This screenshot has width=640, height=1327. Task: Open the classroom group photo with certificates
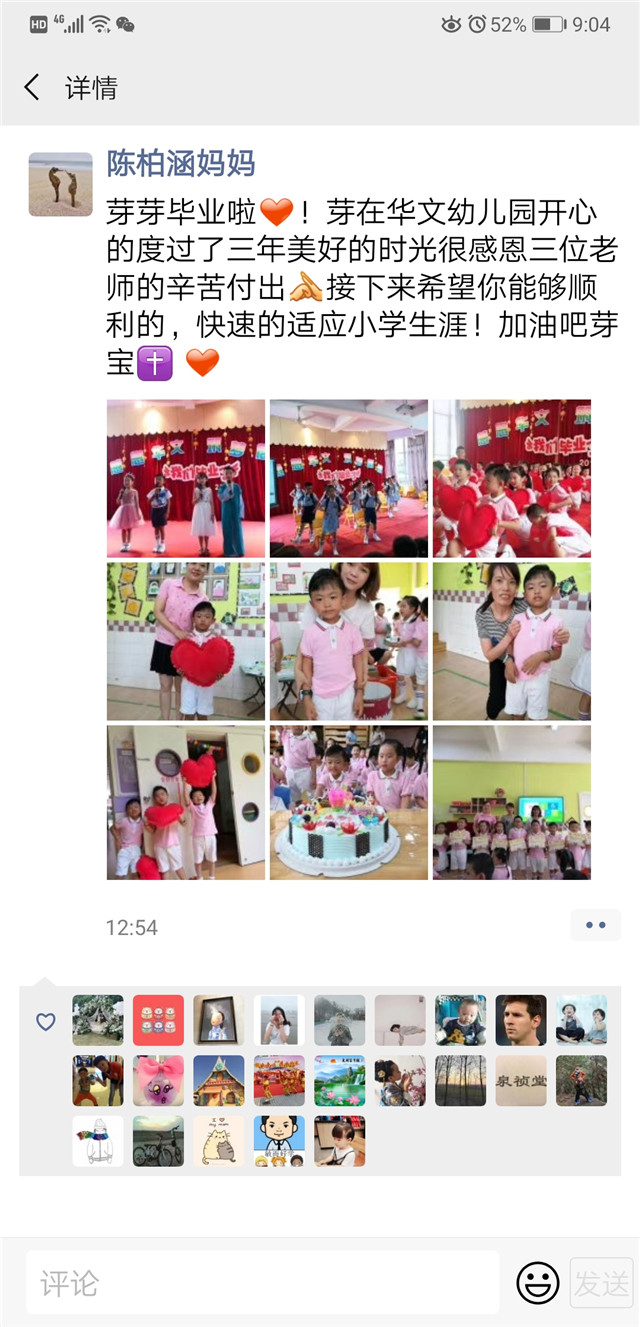coord(511,803)
